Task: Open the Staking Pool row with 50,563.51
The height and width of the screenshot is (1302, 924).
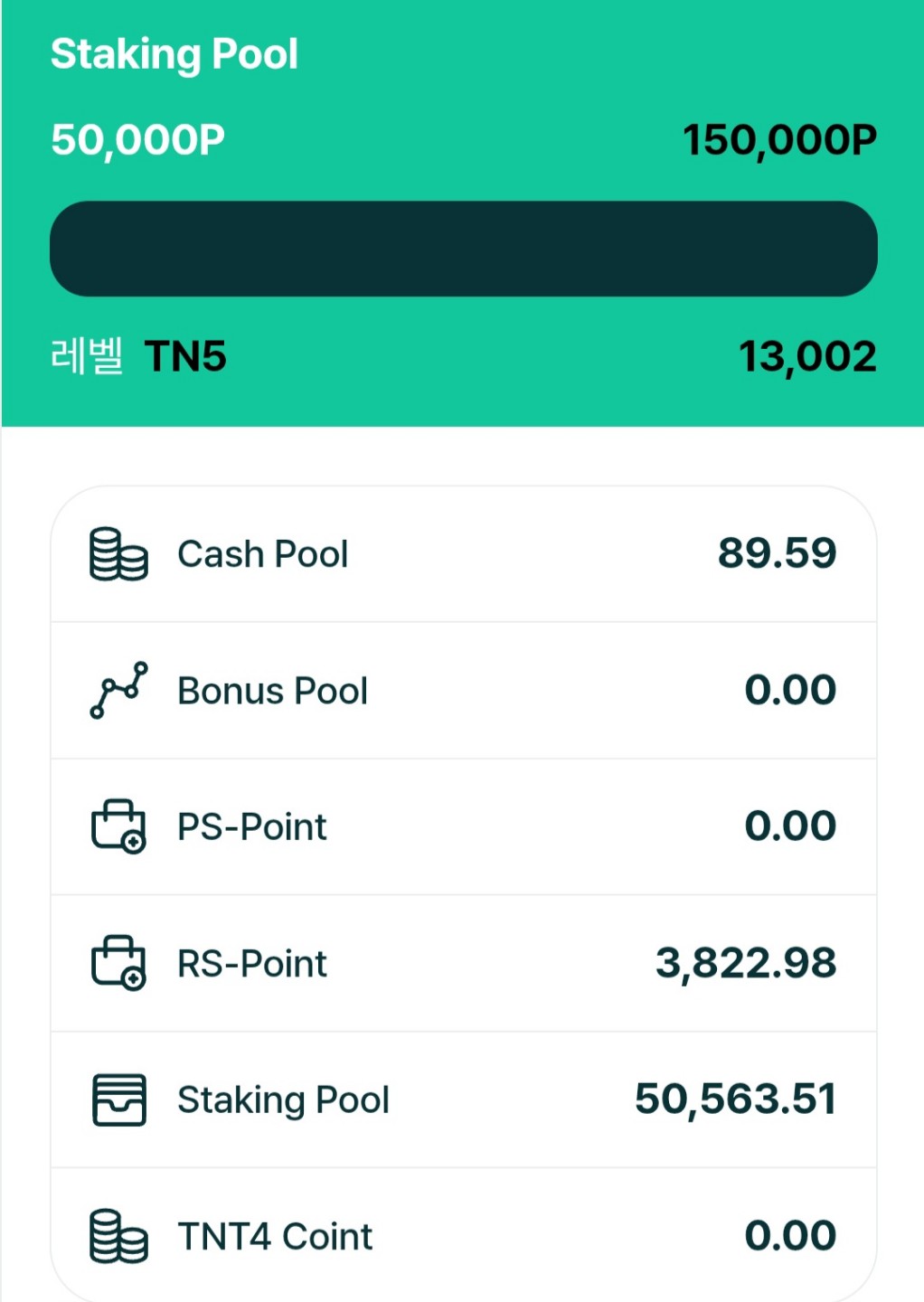Action: [463, 1099]
